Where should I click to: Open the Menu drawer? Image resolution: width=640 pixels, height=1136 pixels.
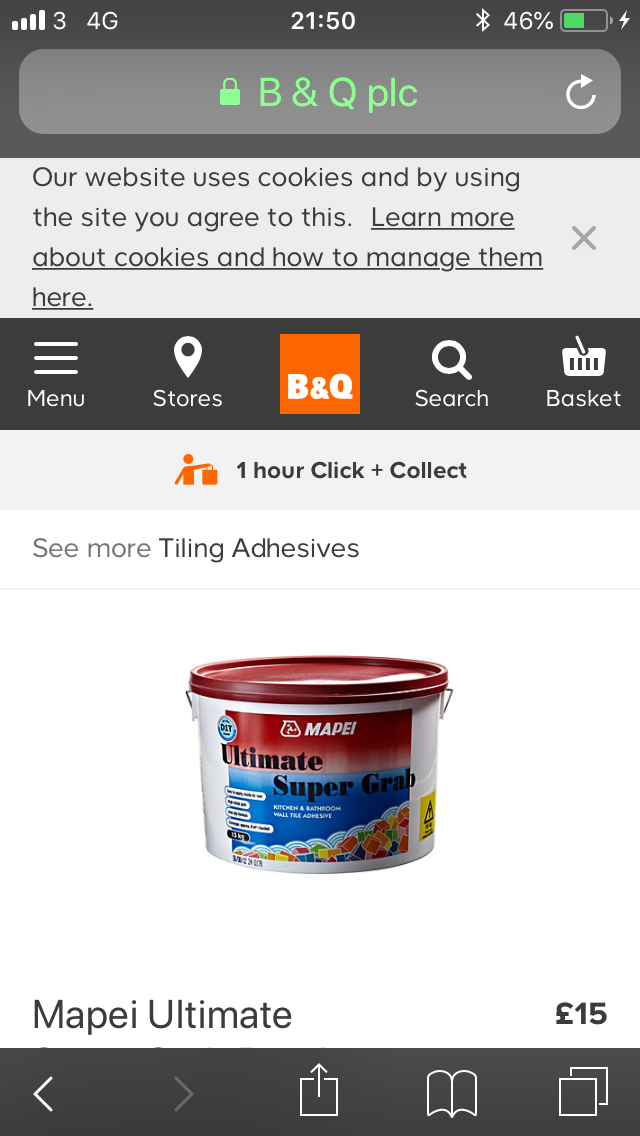pos(56,374)
